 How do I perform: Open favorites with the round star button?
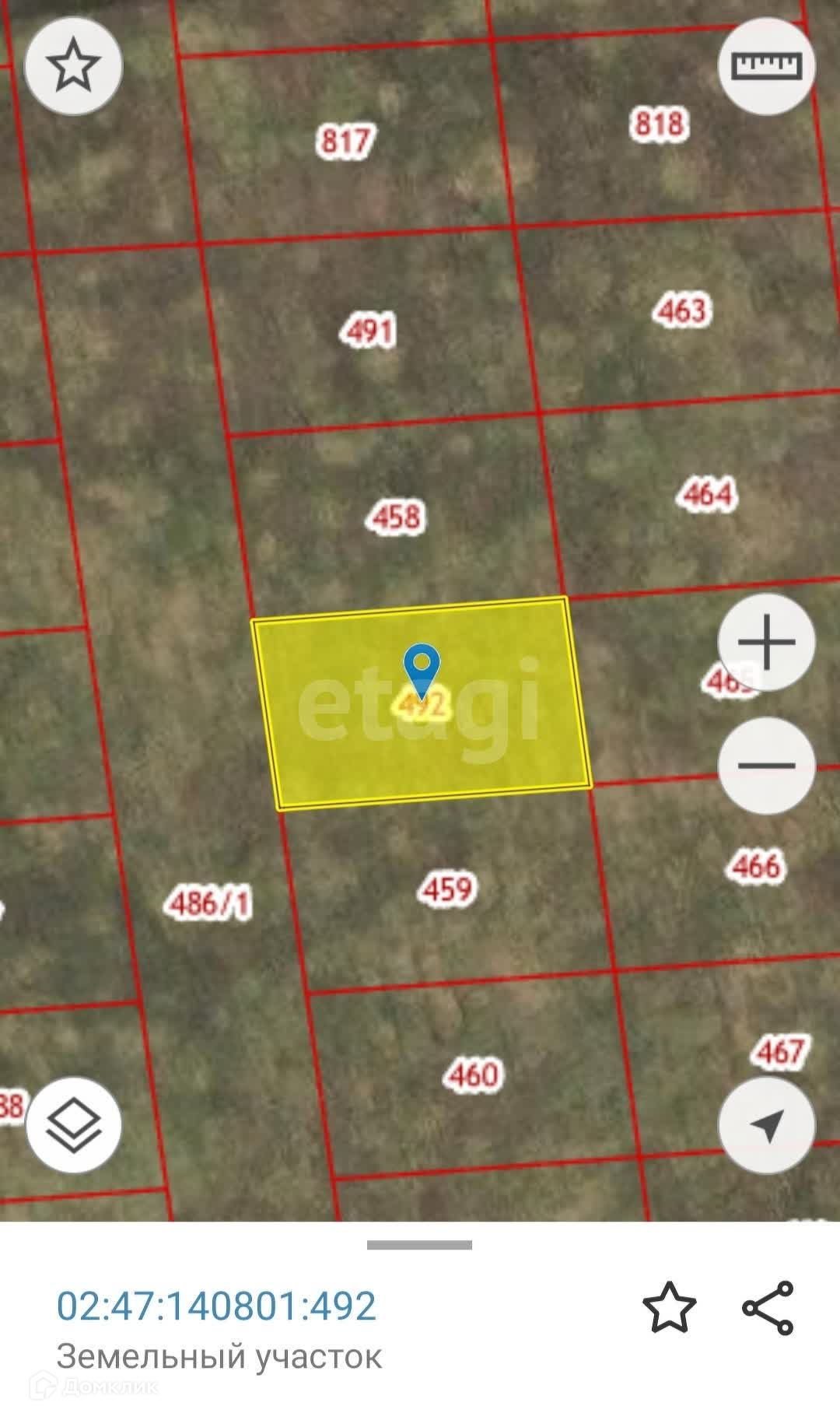coord(74,67)
